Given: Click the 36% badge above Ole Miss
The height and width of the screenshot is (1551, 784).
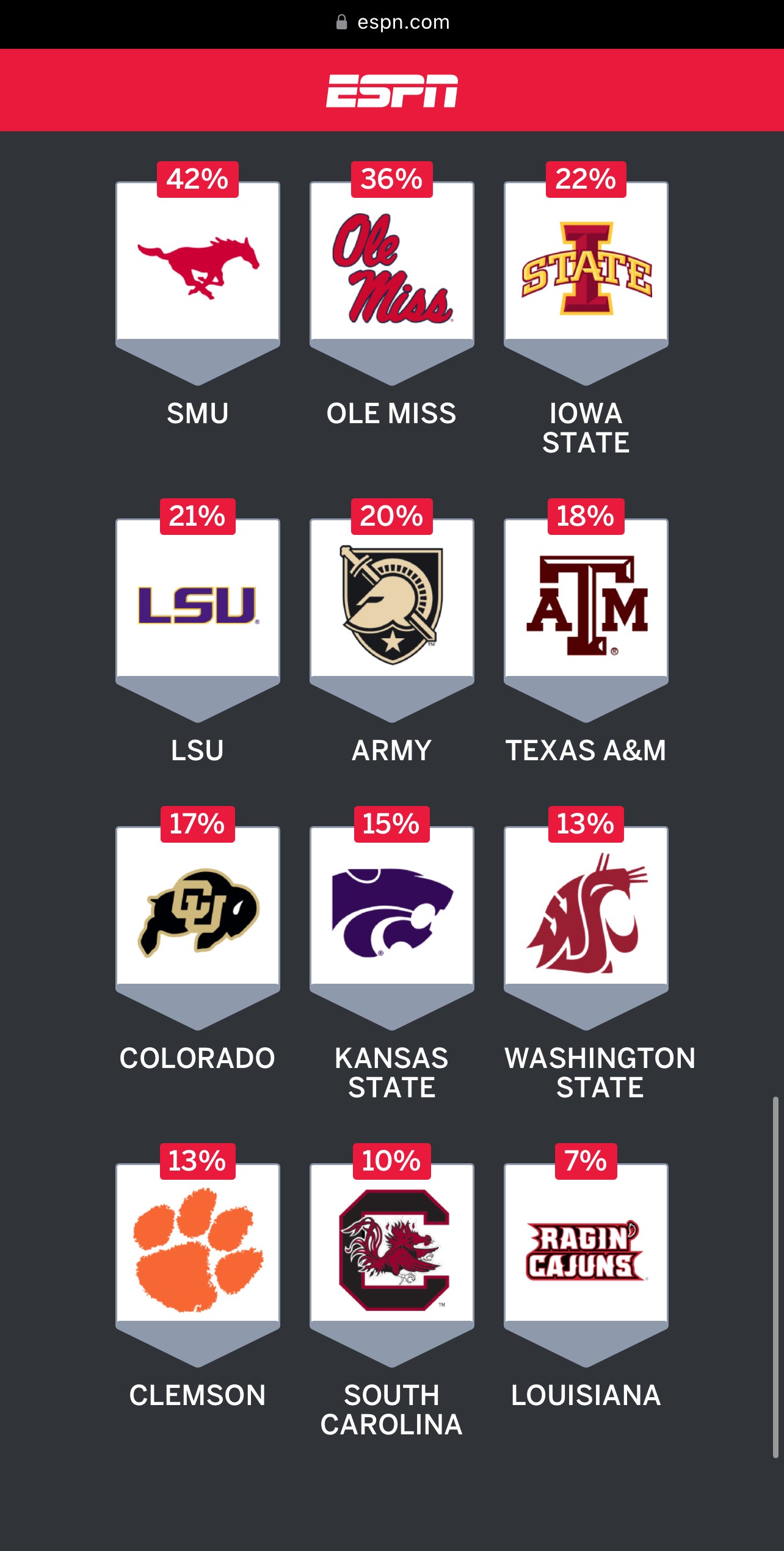Looking at the screenshot, I should (391, 179).
